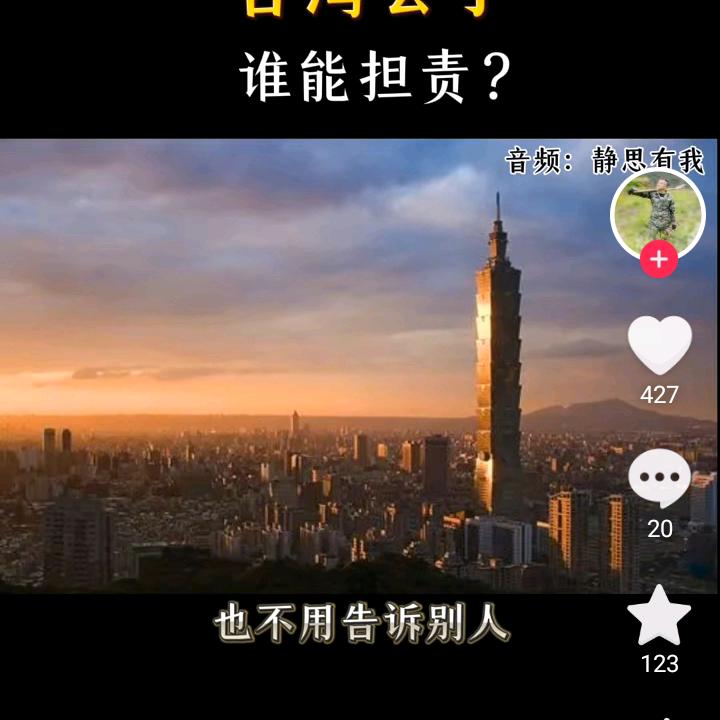The height and width of the screenshot is (720, 720).
Task: Open the video creator's profile avatar
Action: tap(657, 211)
